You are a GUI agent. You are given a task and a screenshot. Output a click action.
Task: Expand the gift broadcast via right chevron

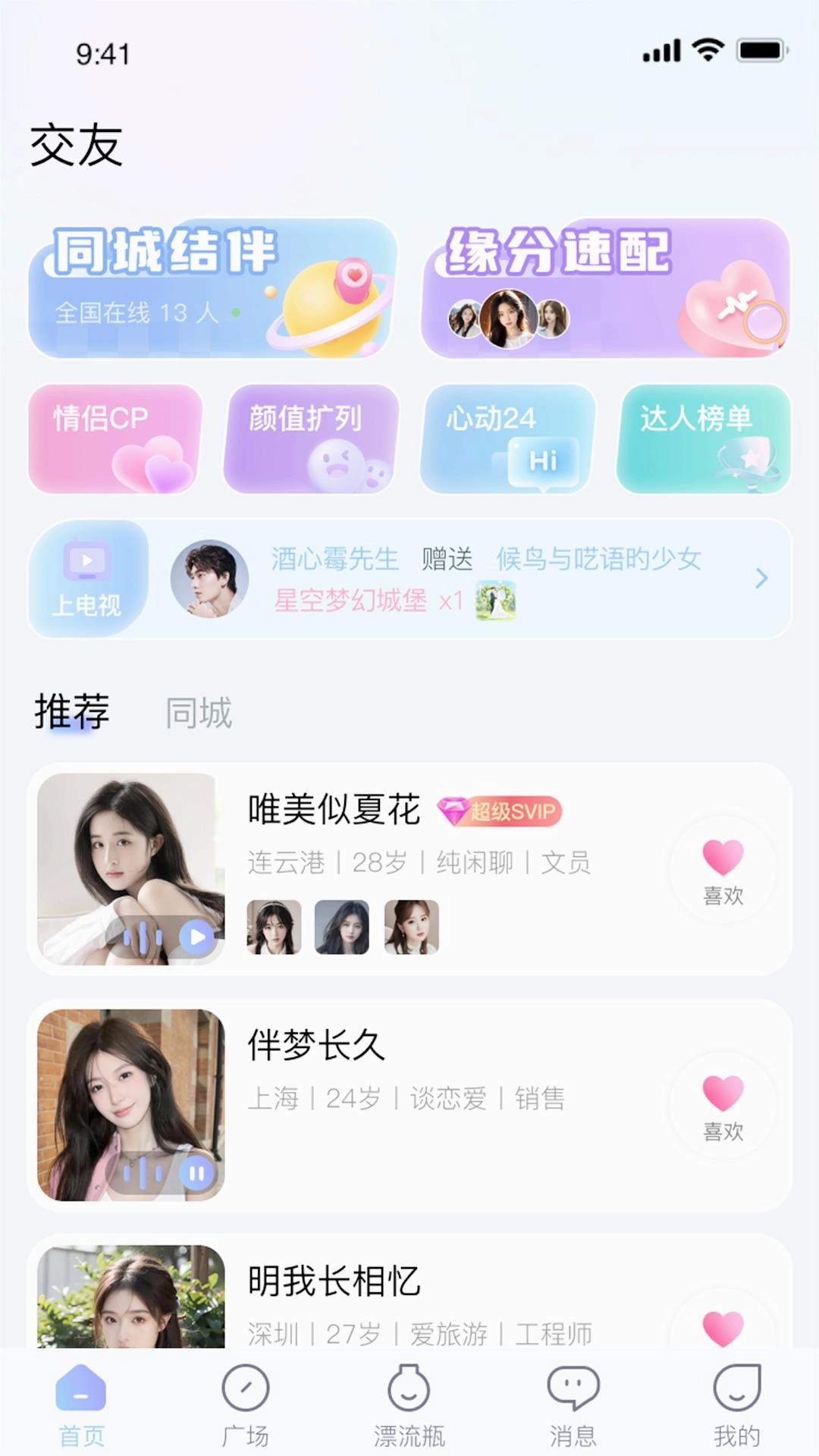pos(759,579)
